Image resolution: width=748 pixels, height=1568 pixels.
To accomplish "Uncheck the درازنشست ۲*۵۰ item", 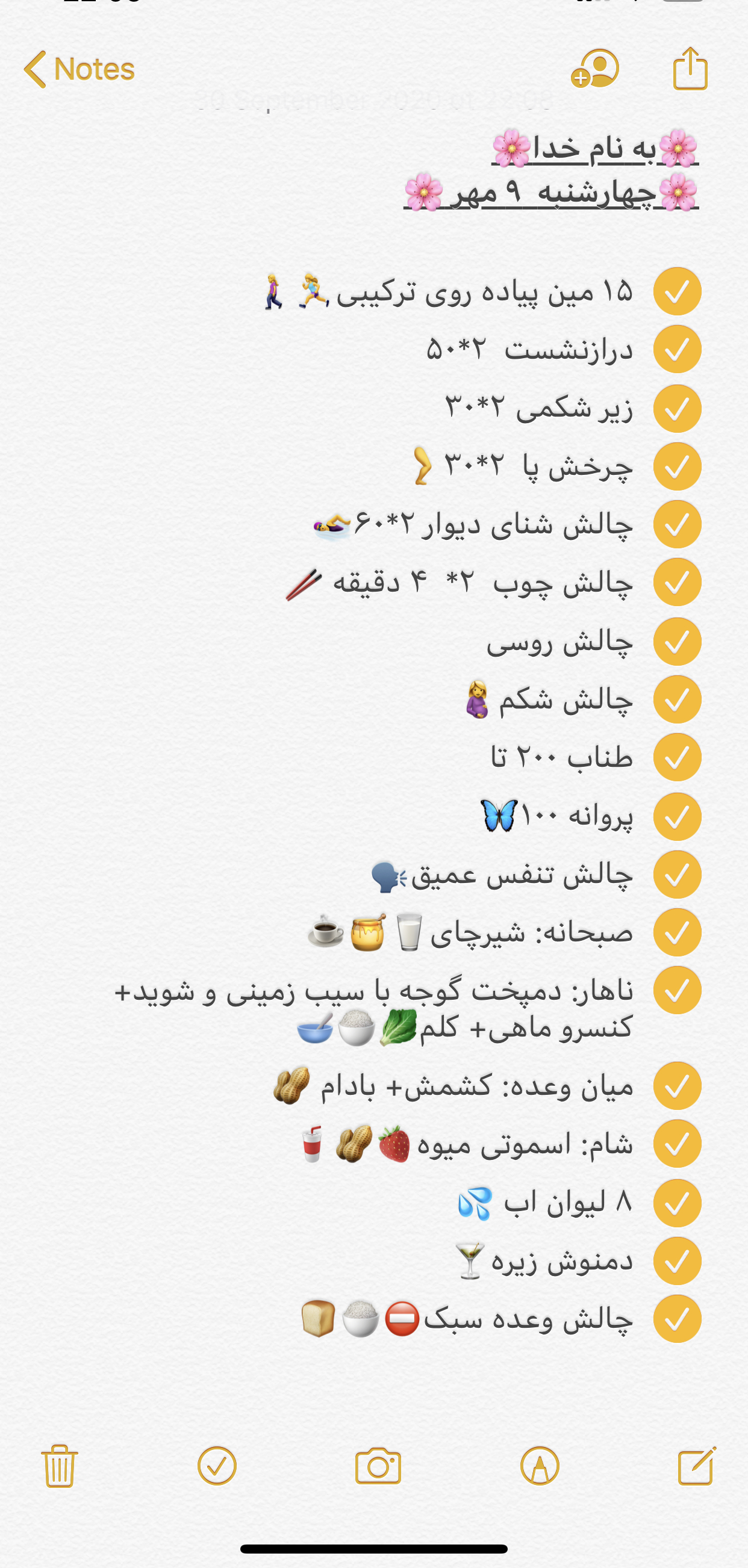I will pos(677,349).
